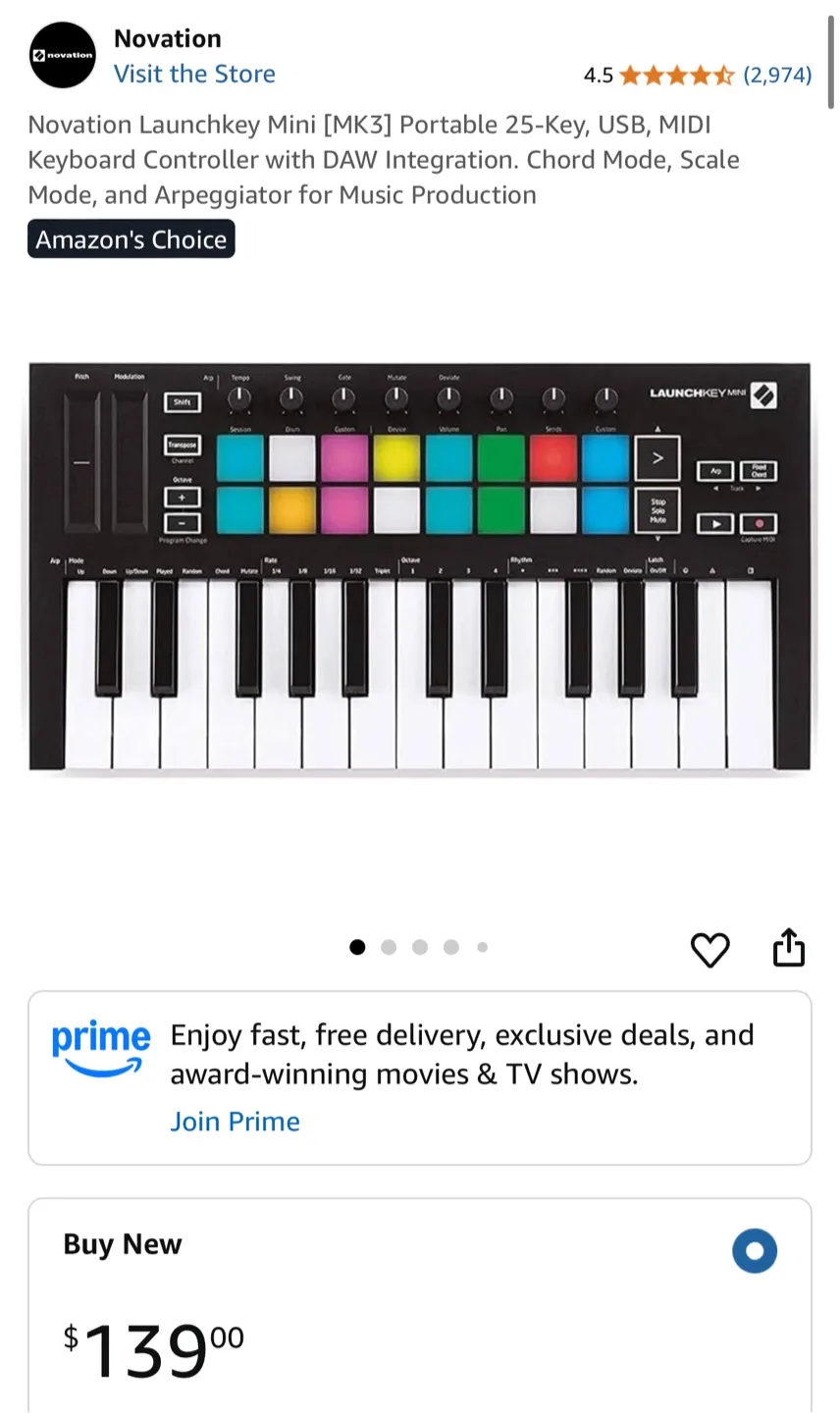Select the second image carousel dot
The height and width of the screenshot is (1413, 840).
coord(389,947)
